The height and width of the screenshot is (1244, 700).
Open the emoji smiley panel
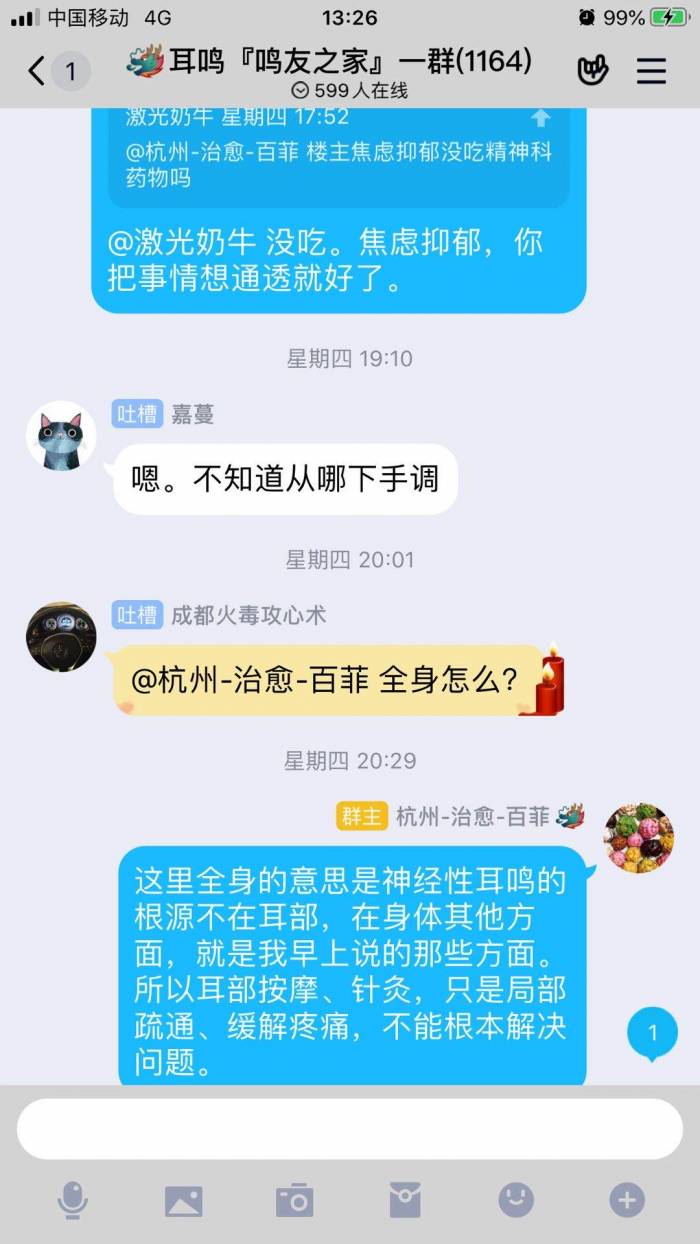[516, 1200]
